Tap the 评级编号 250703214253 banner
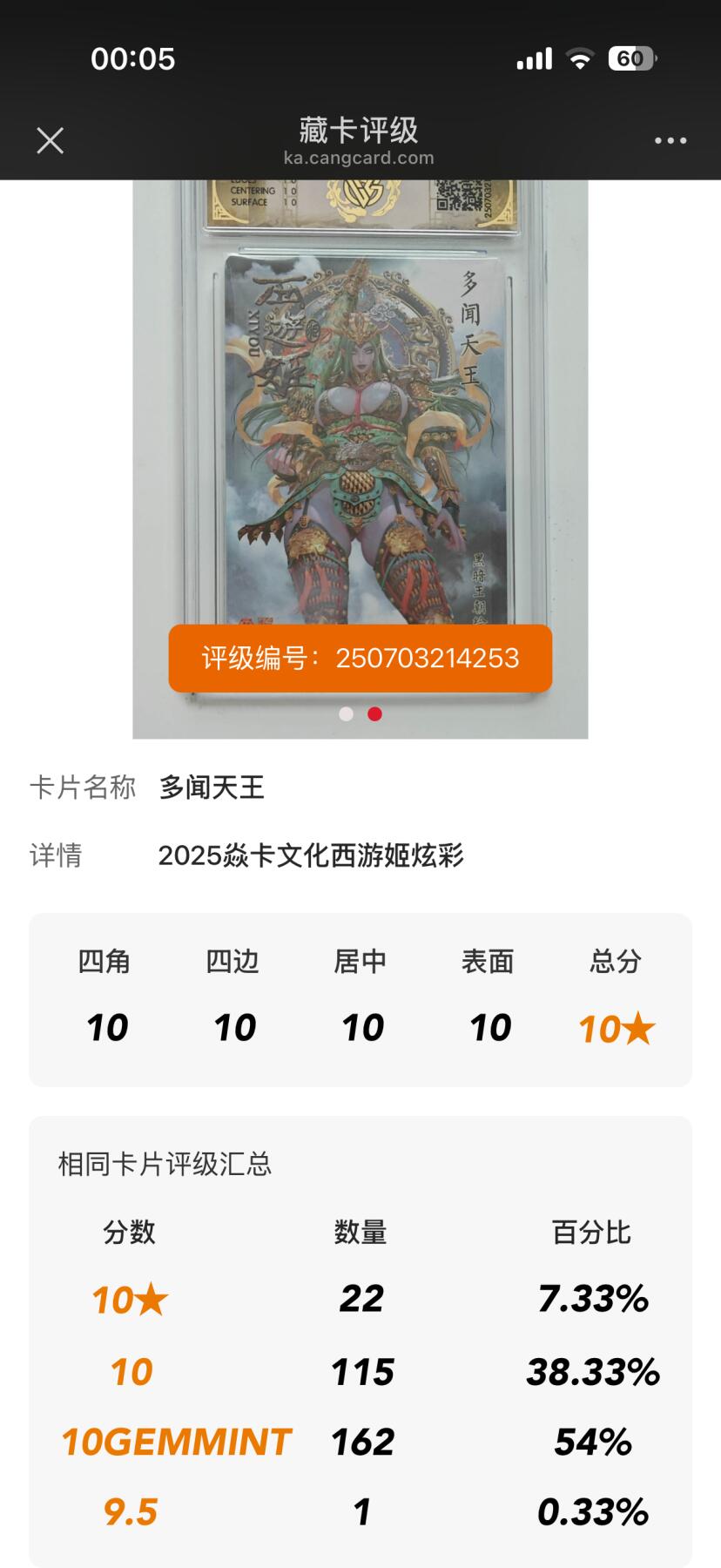Image resolution: width=721 pixels, height=1568 pixels. [x=360, y=659]
